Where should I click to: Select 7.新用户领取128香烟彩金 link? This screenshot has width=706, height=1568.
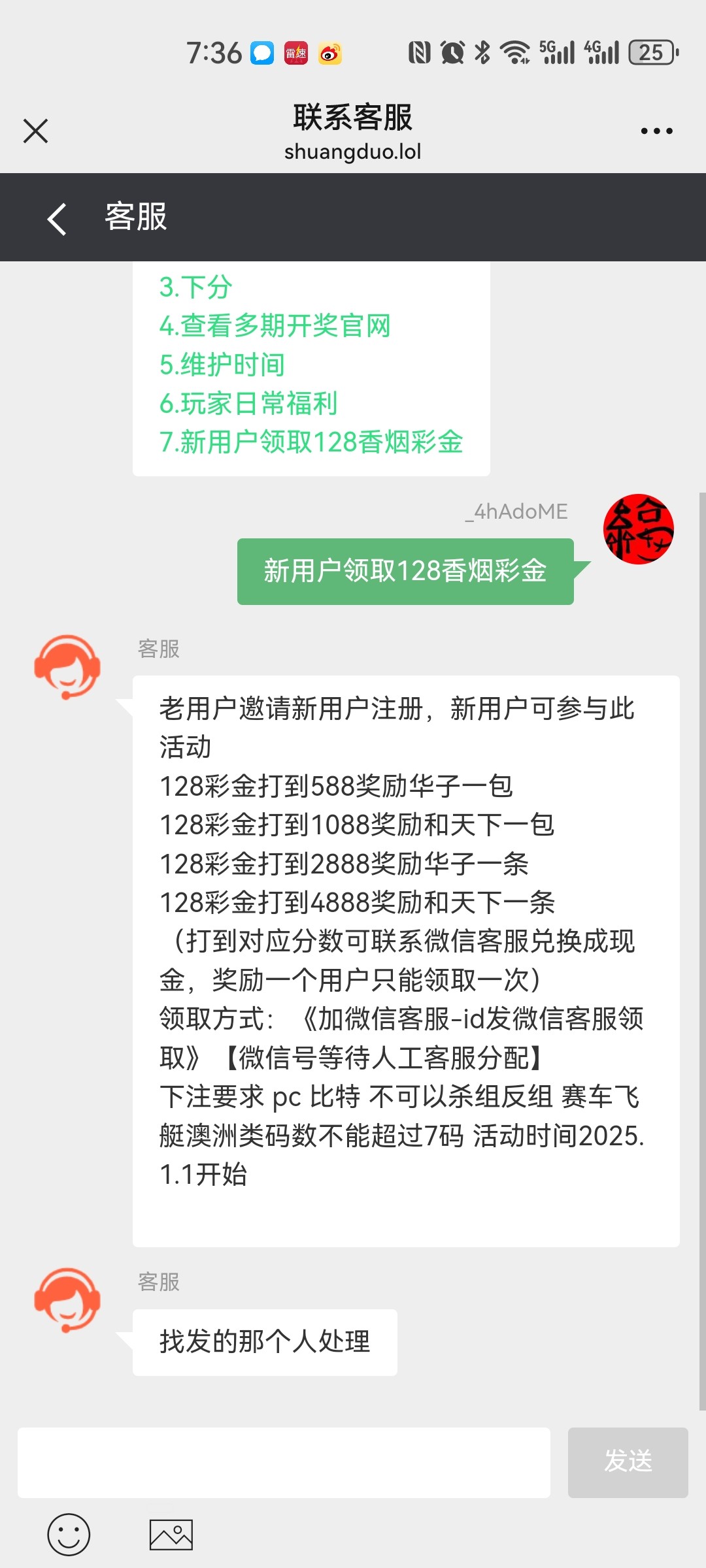[311, 442]
